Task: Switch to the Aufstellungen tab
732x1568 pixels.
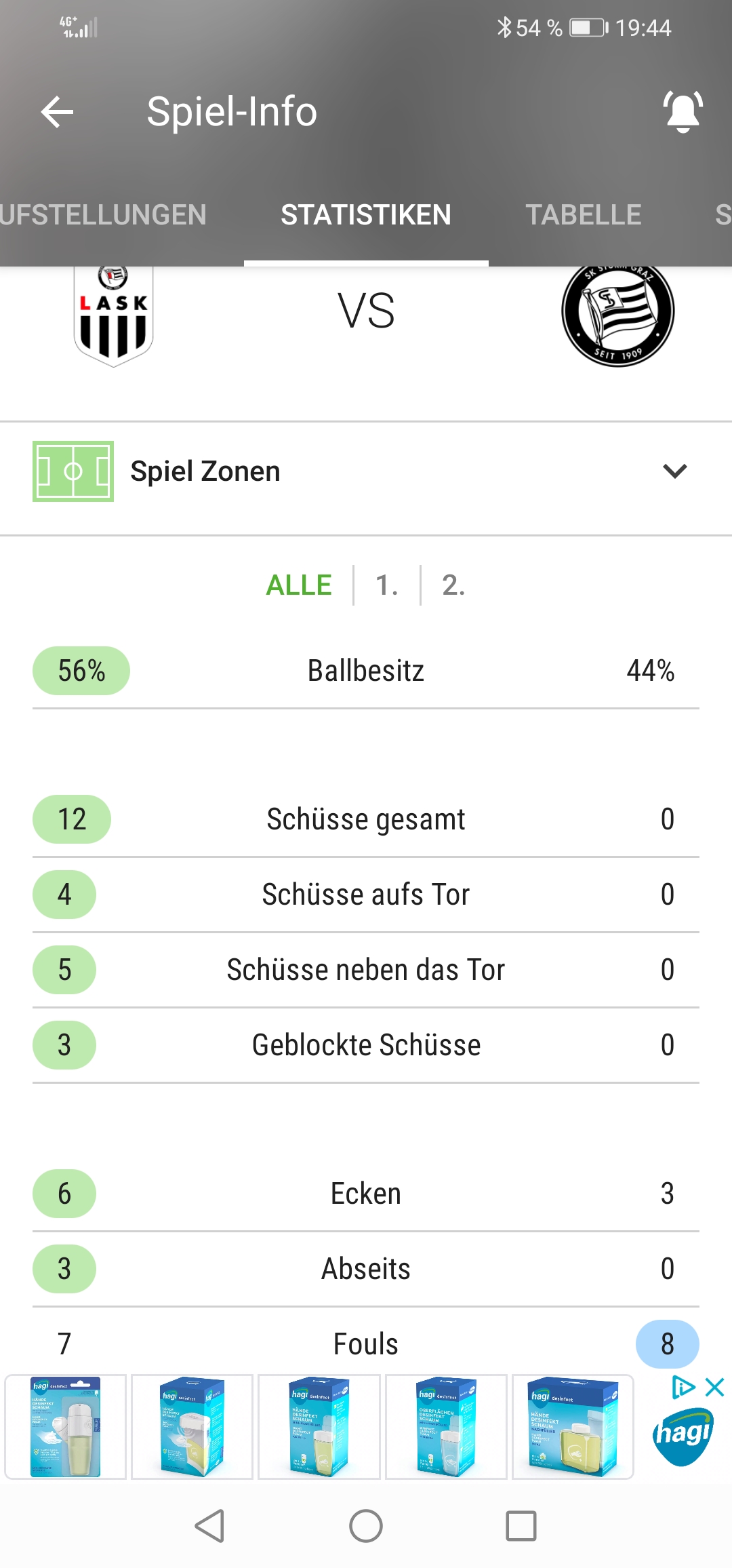Action: [103, 215]
